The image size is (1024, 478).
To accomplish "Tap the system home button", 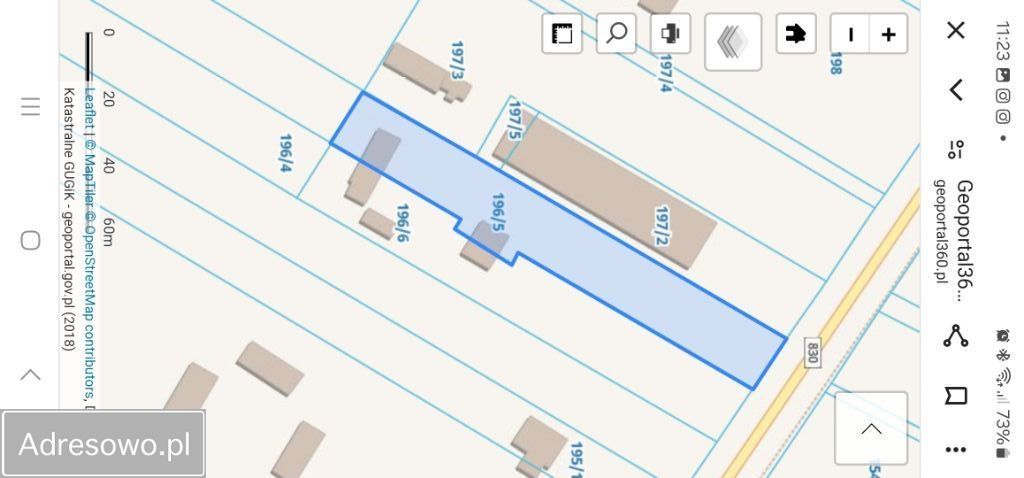I will [30, 240].
